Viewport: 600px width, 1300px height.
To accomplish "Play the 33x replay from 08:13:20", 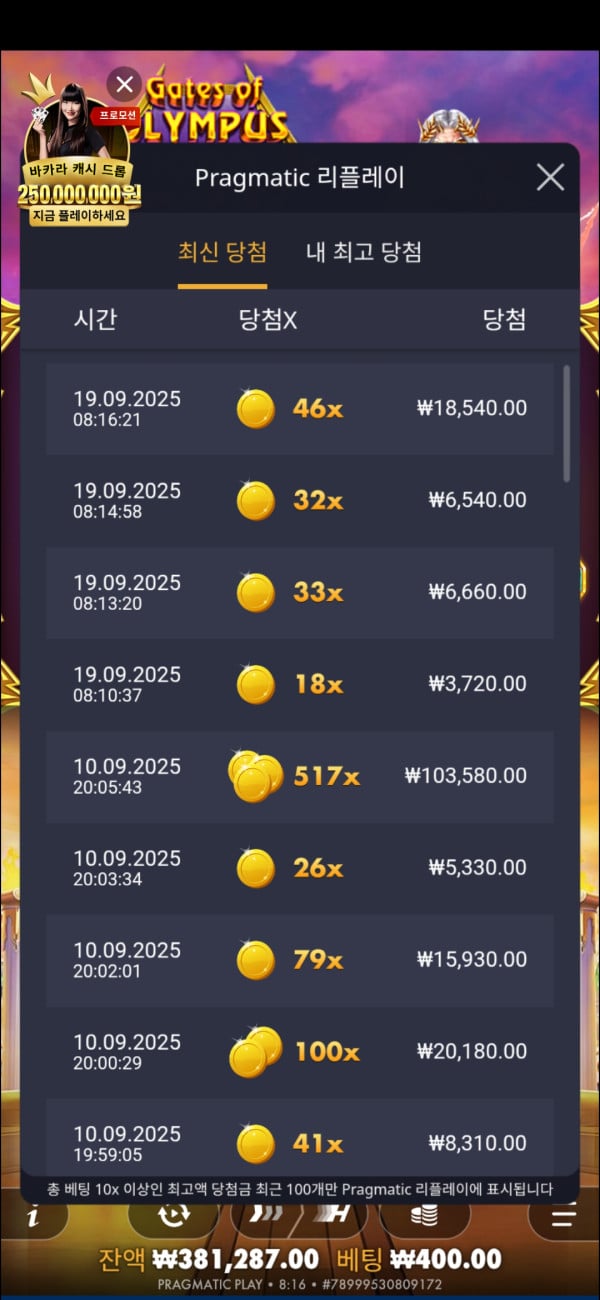I will tap(300, 592).
